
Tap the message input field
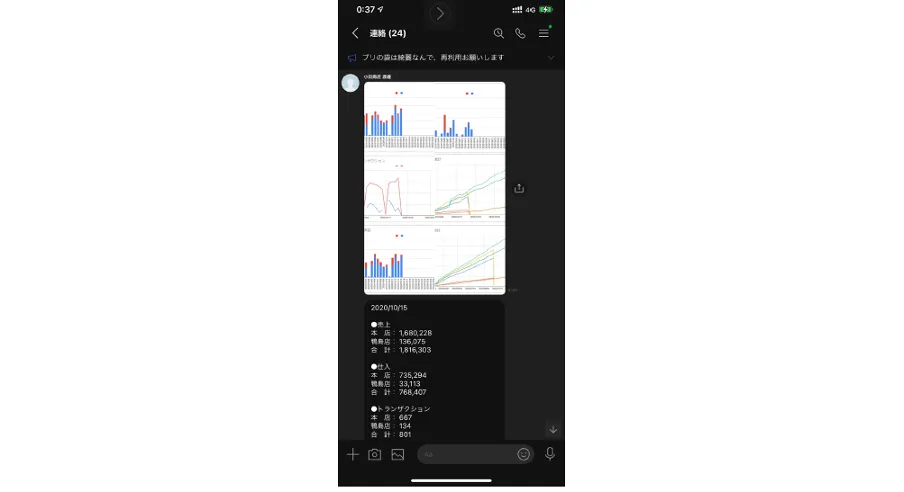[465, 454]
